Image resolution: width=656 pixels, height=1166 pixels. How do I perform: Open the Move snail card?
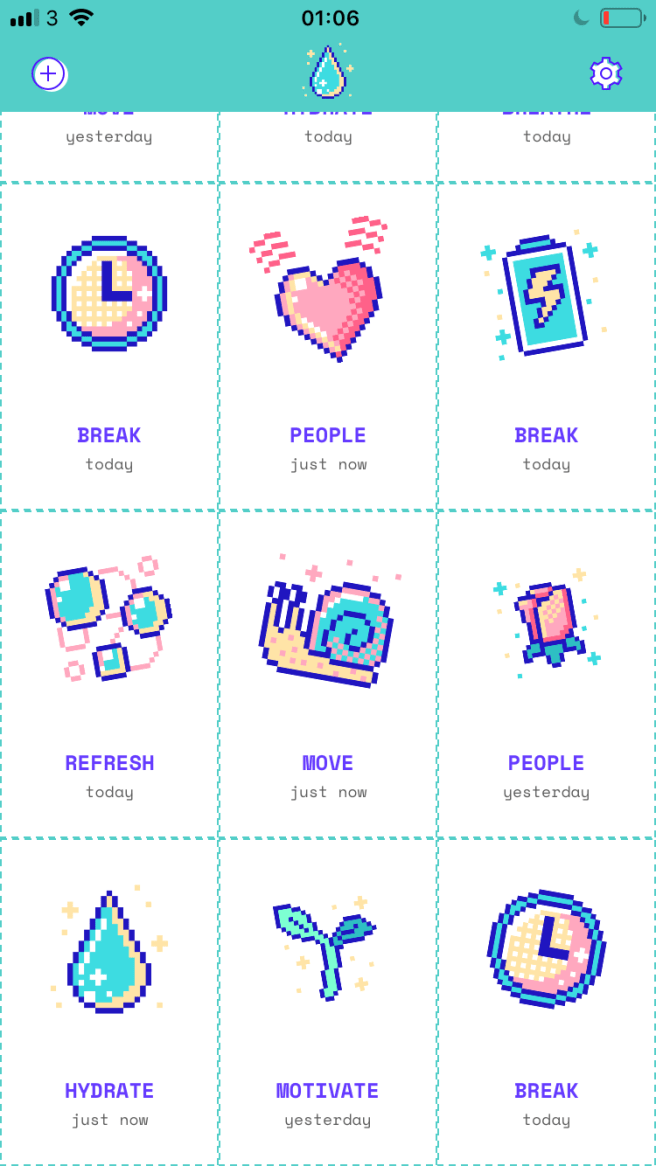[328, 673]
